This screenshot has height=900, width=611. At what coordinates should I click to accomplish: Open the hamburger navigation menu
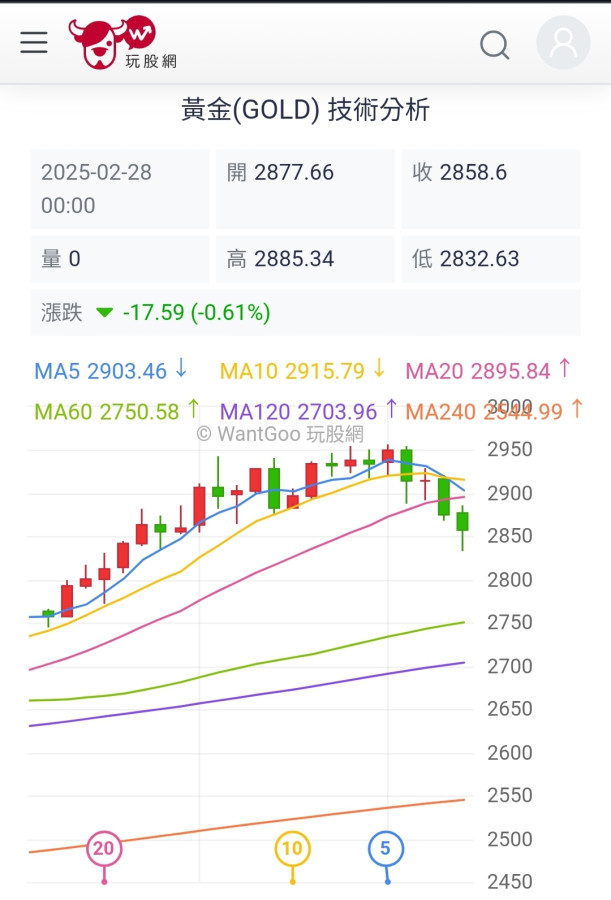(x=34, y=42)
